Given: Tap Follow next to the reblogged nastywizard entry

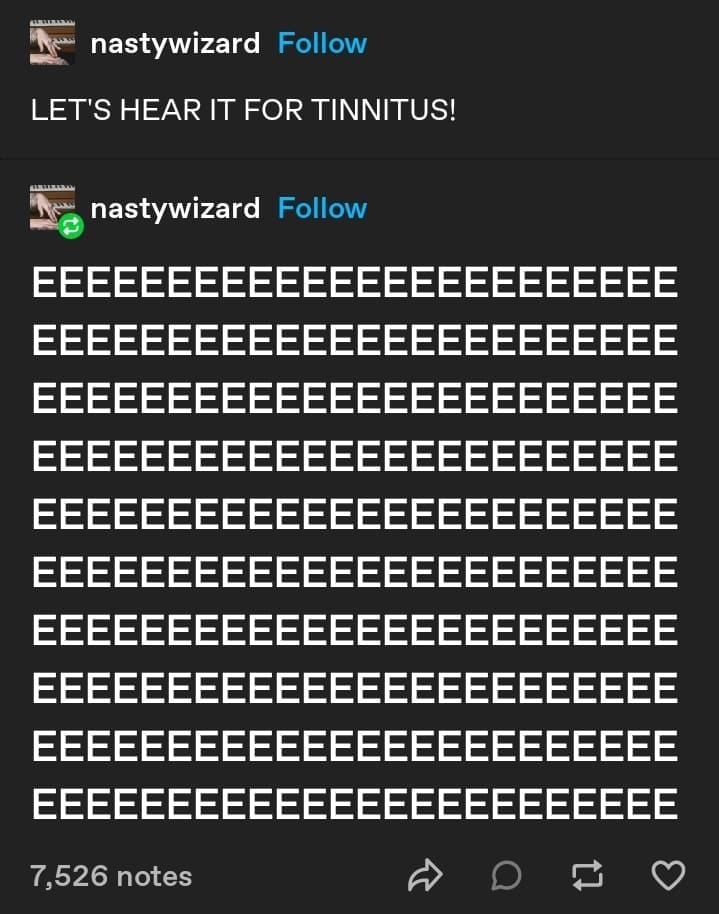Looking at the screenshot, I should pos(322,208).
